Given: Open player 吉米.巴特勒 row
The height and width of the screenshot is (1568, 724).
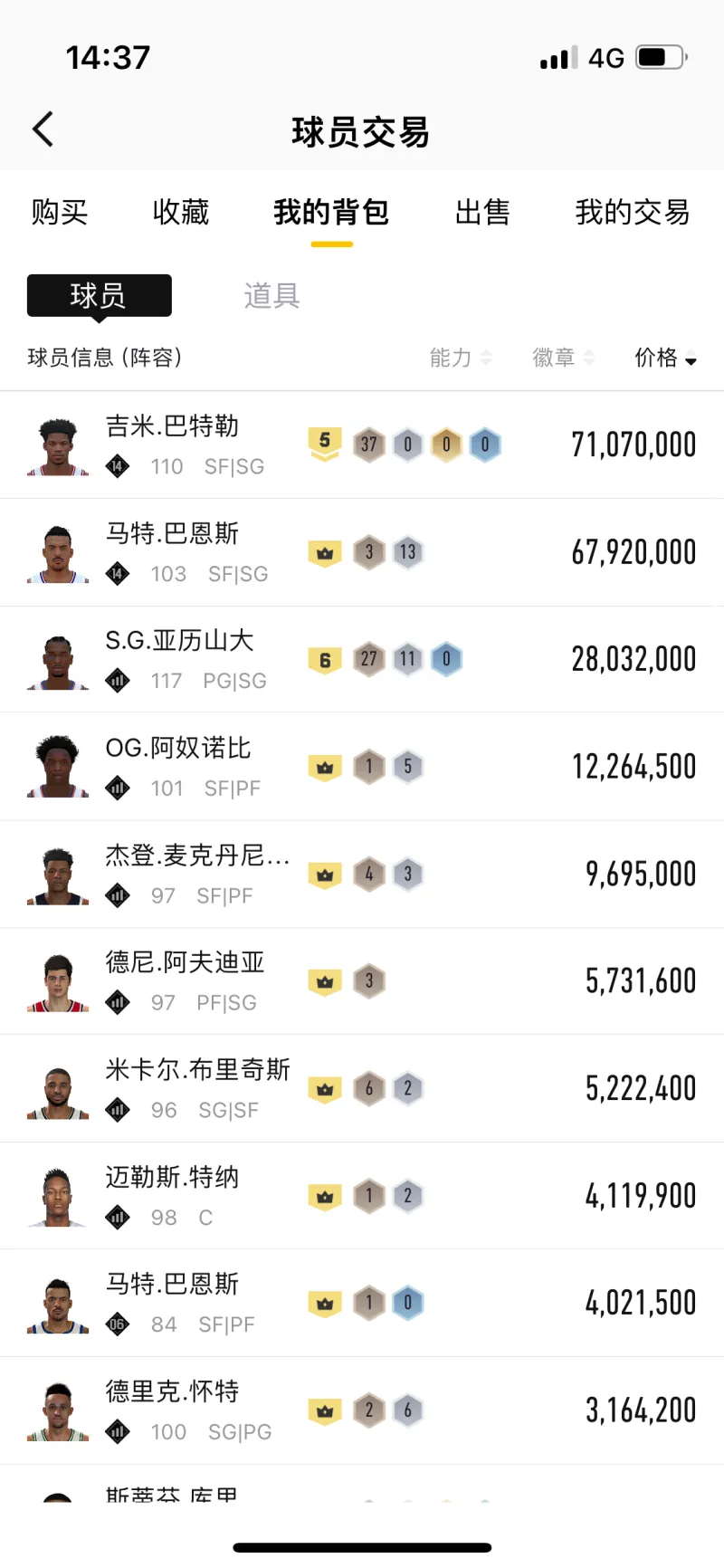Looking at the screenshot, I should [x=362, y=445].
